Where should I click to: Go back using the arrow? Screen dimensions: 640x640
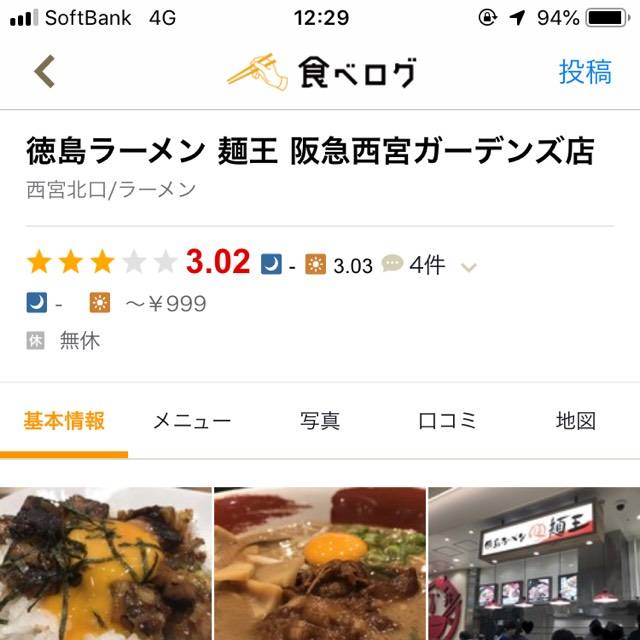pos(44,71)
